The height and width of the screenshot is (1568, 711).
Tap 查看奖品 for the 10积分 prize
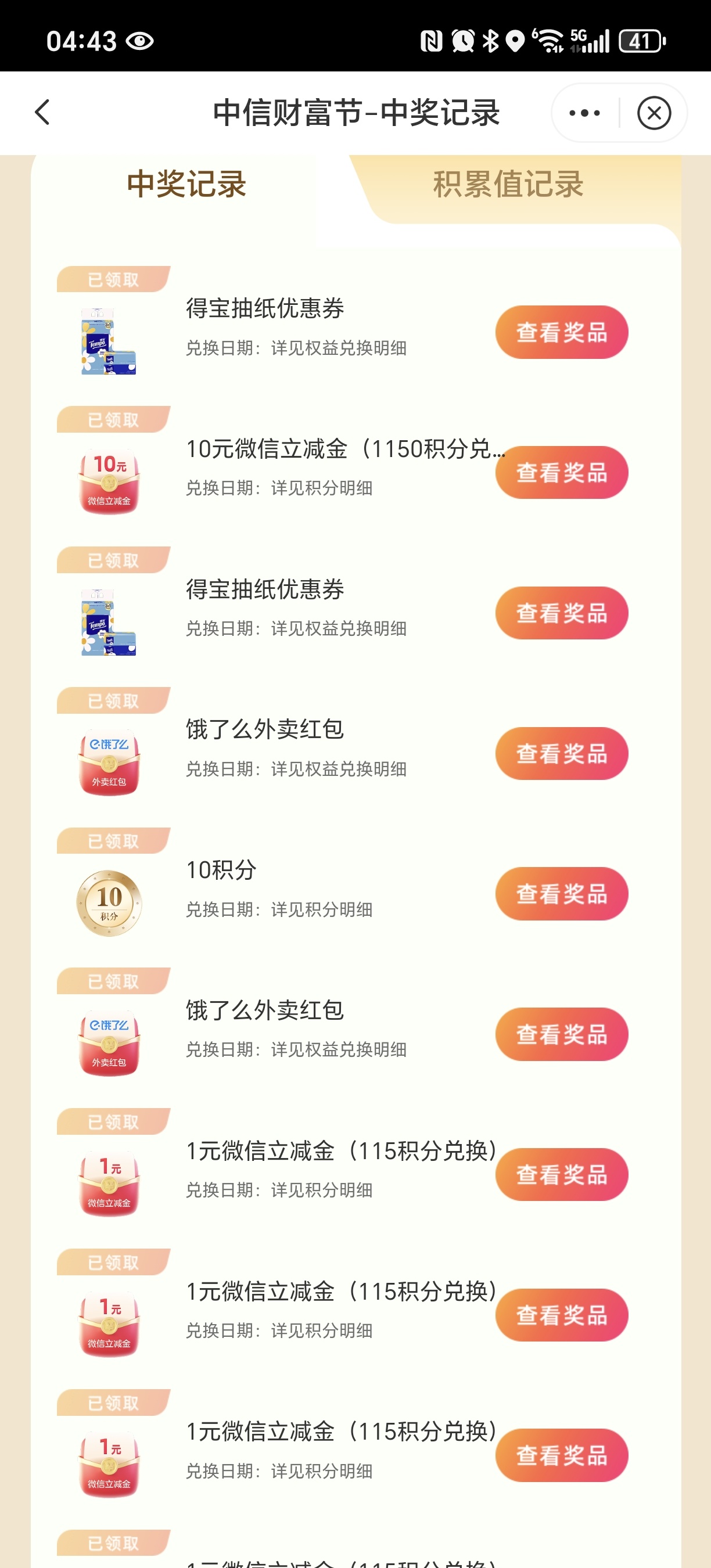pyautogui.click(x=561, y=894)
